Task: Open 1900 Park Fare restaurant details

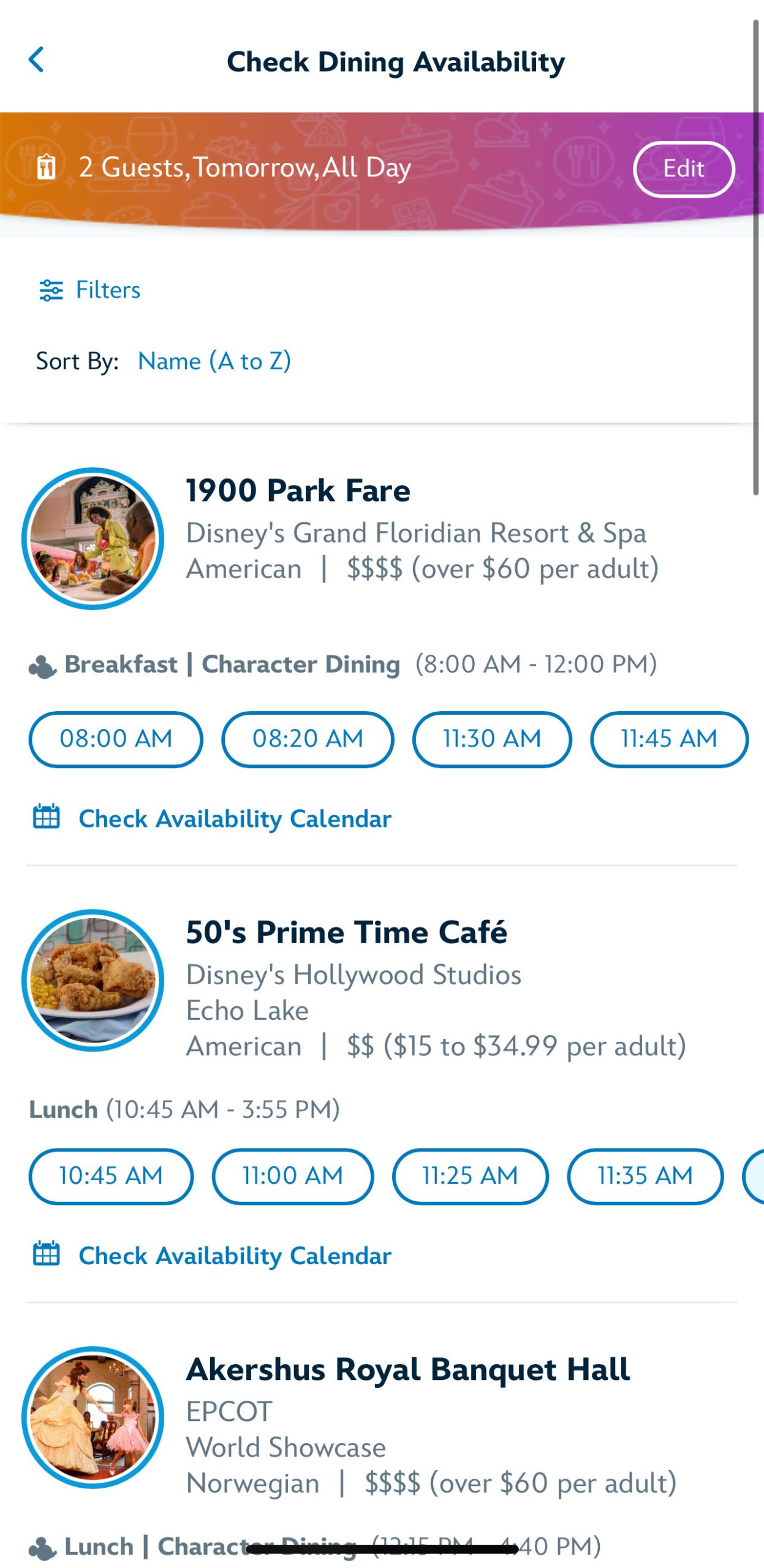Action: pyautogui.click(x=298, y=491)
